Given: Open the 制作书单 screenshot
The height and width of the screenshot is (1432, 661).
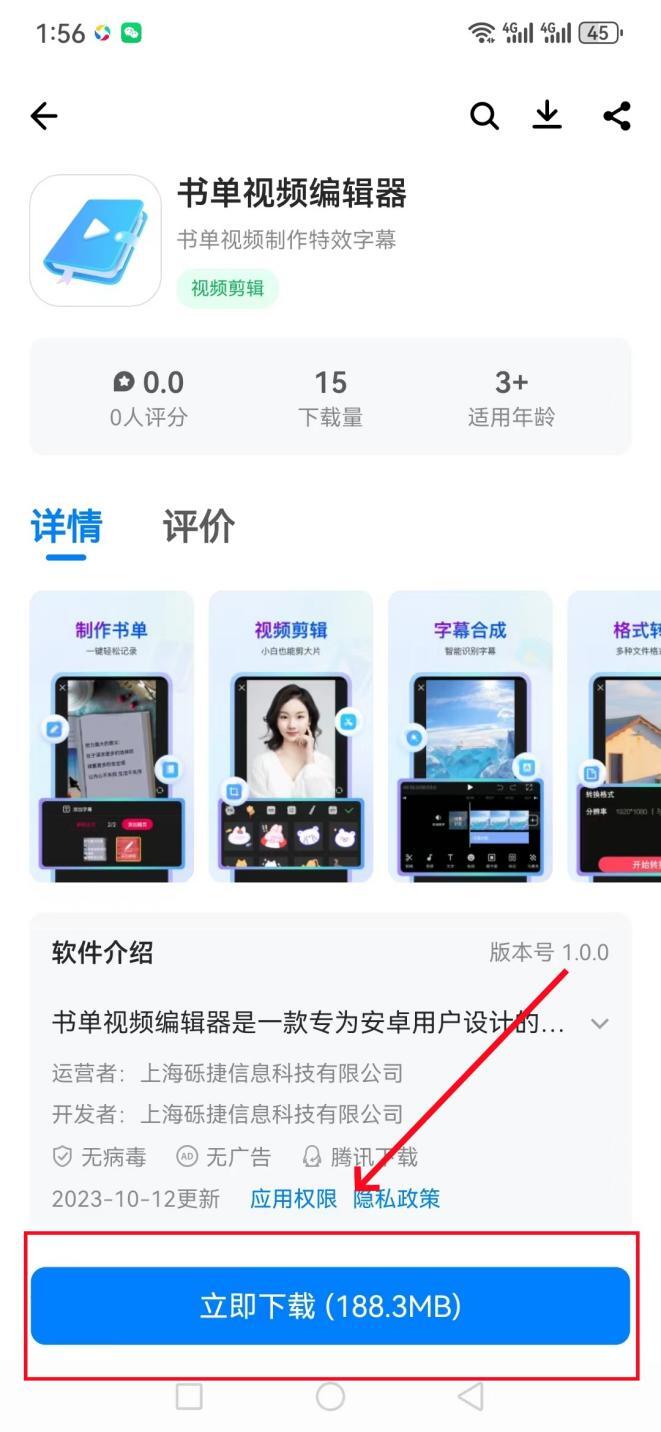Looking at the screenshot, I should [111, 736].
